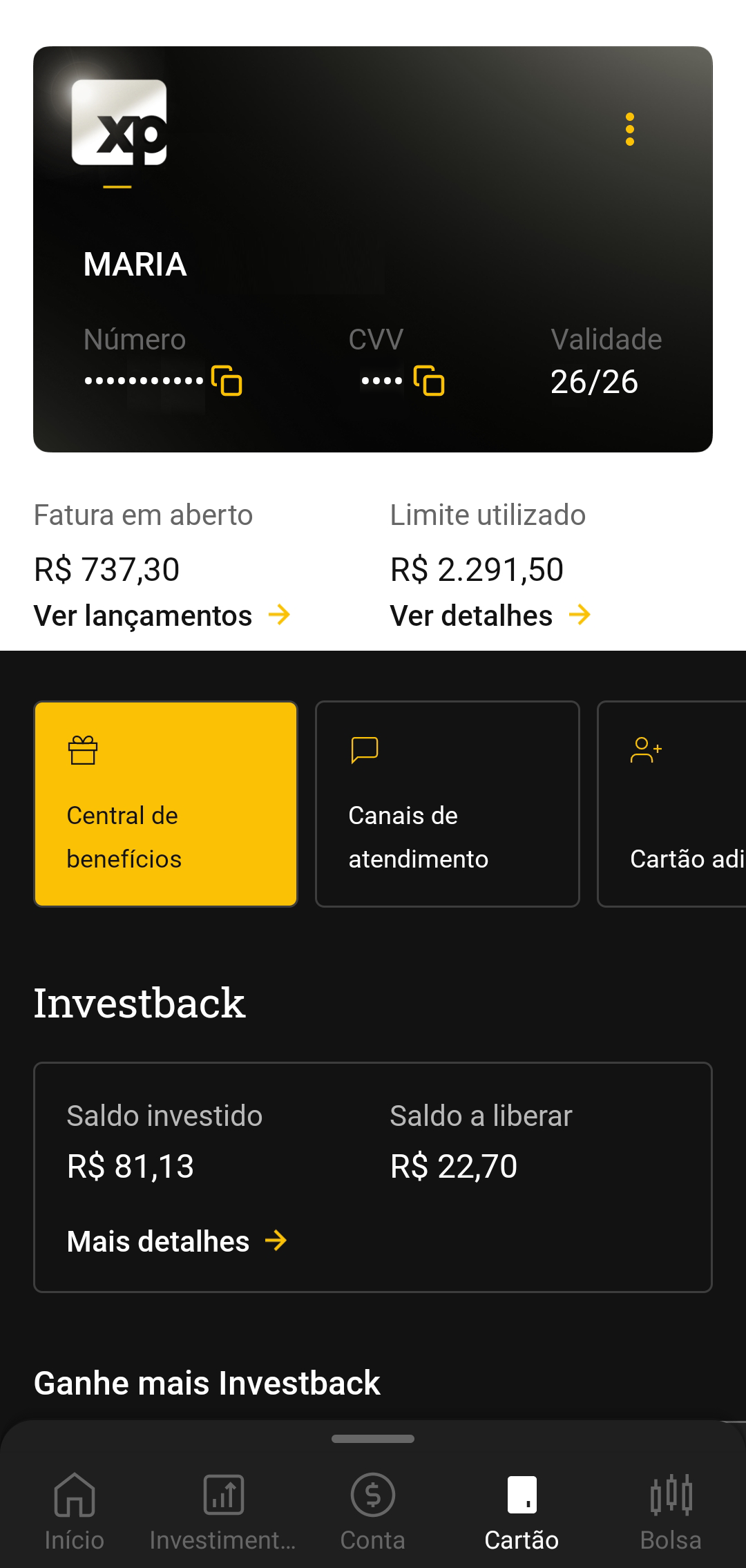
Task: Select the candlestick chart icon for Bolsa
Action: point(671,1493)
